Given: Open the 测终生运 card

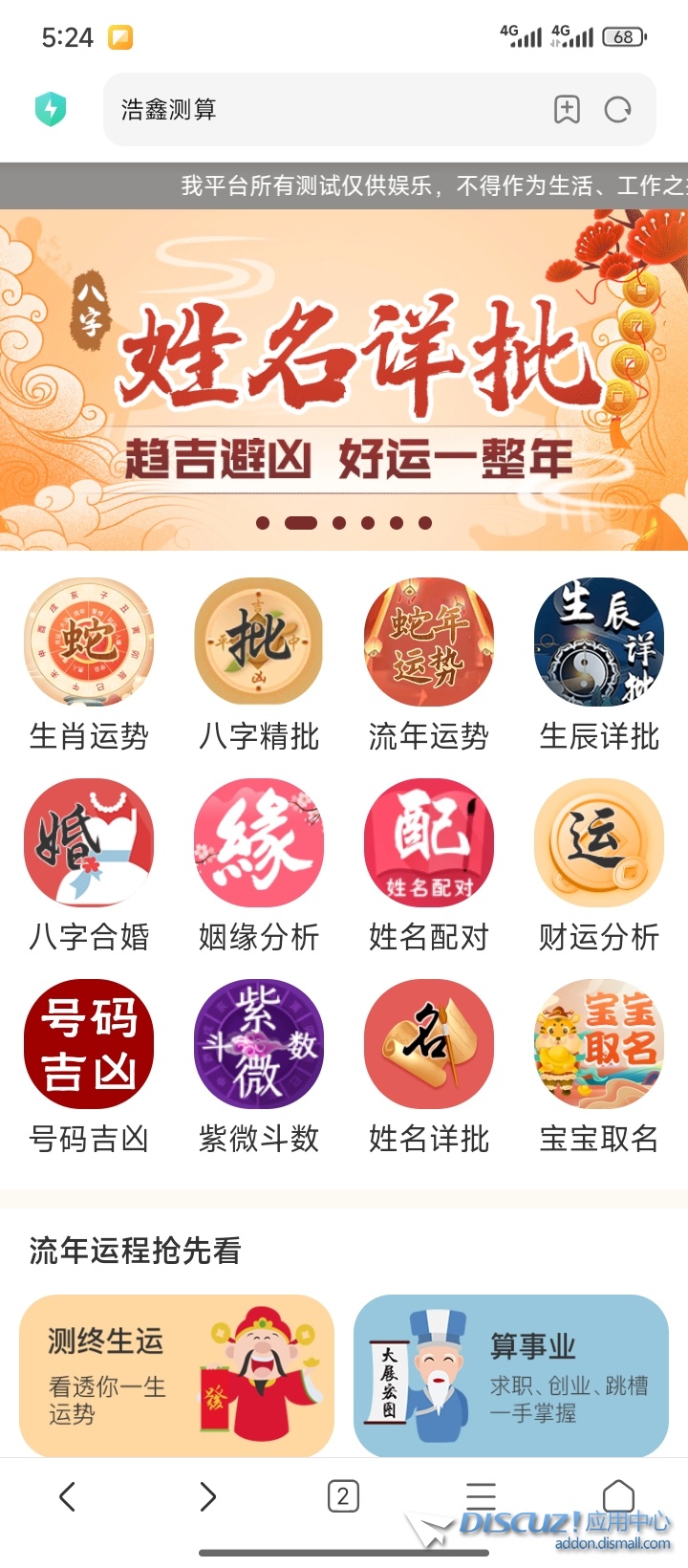Looking at the screenshot, I should point(177,1375).
